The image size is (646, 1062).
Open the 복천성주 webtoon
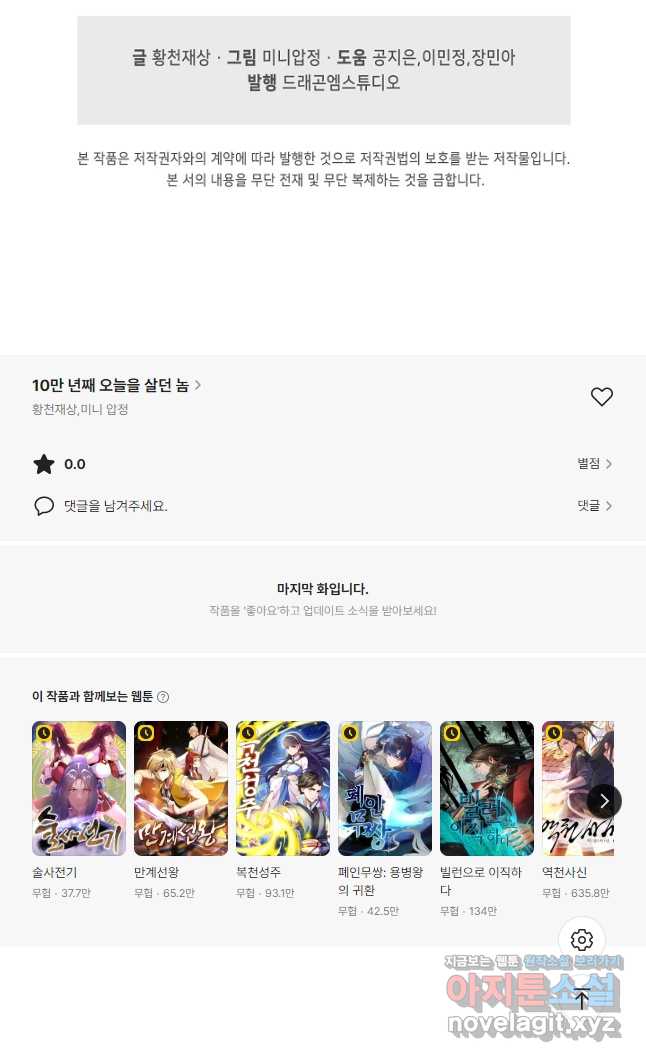(x=283, y=789)
